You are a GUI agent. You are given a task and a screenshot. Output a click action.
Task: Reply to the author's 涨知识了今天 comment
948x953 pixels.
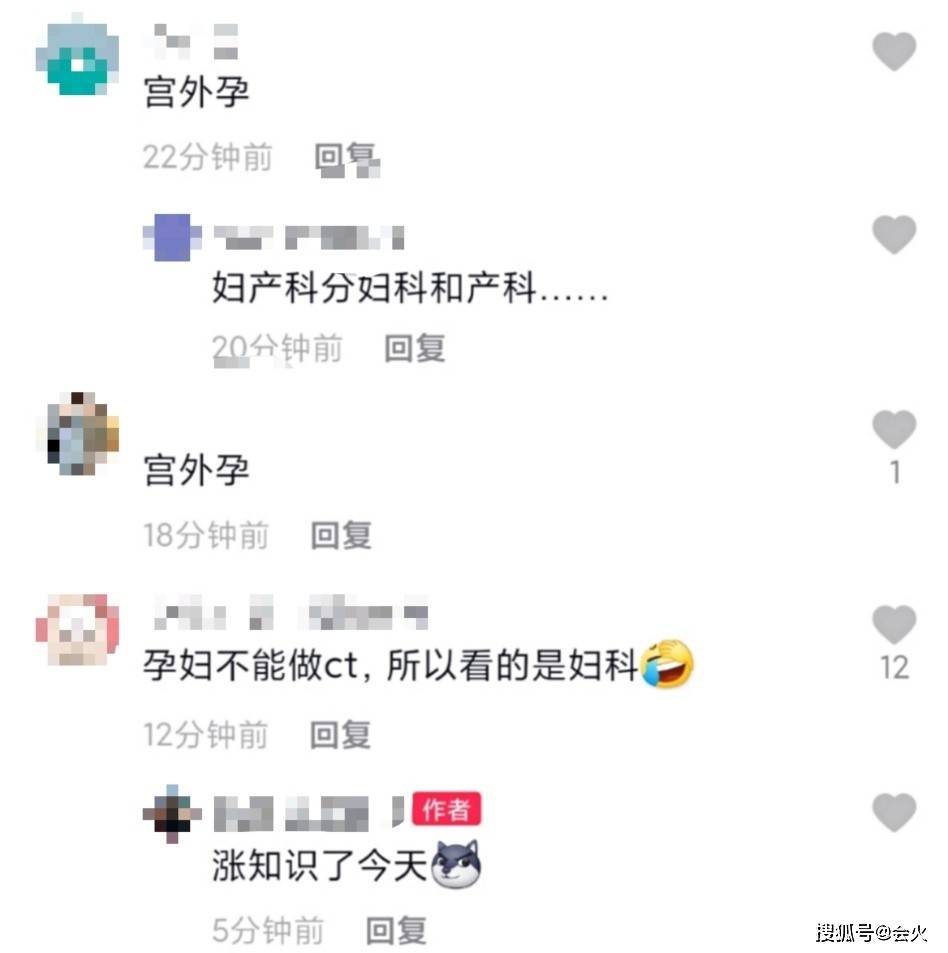click(396, 931)
